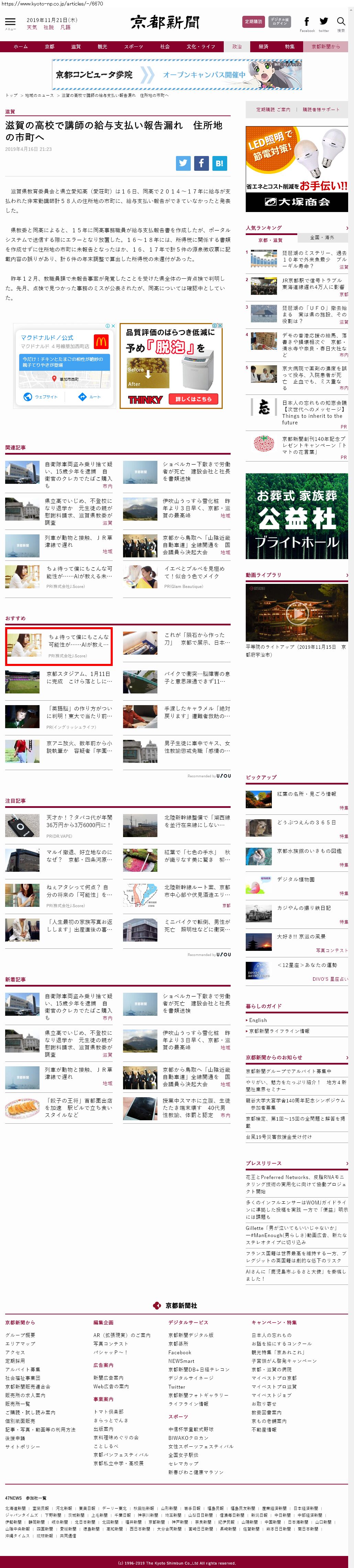Open the 文化・ライフ section
The width and height of the screenshot is (354, 1568).
tap(200, 46)
